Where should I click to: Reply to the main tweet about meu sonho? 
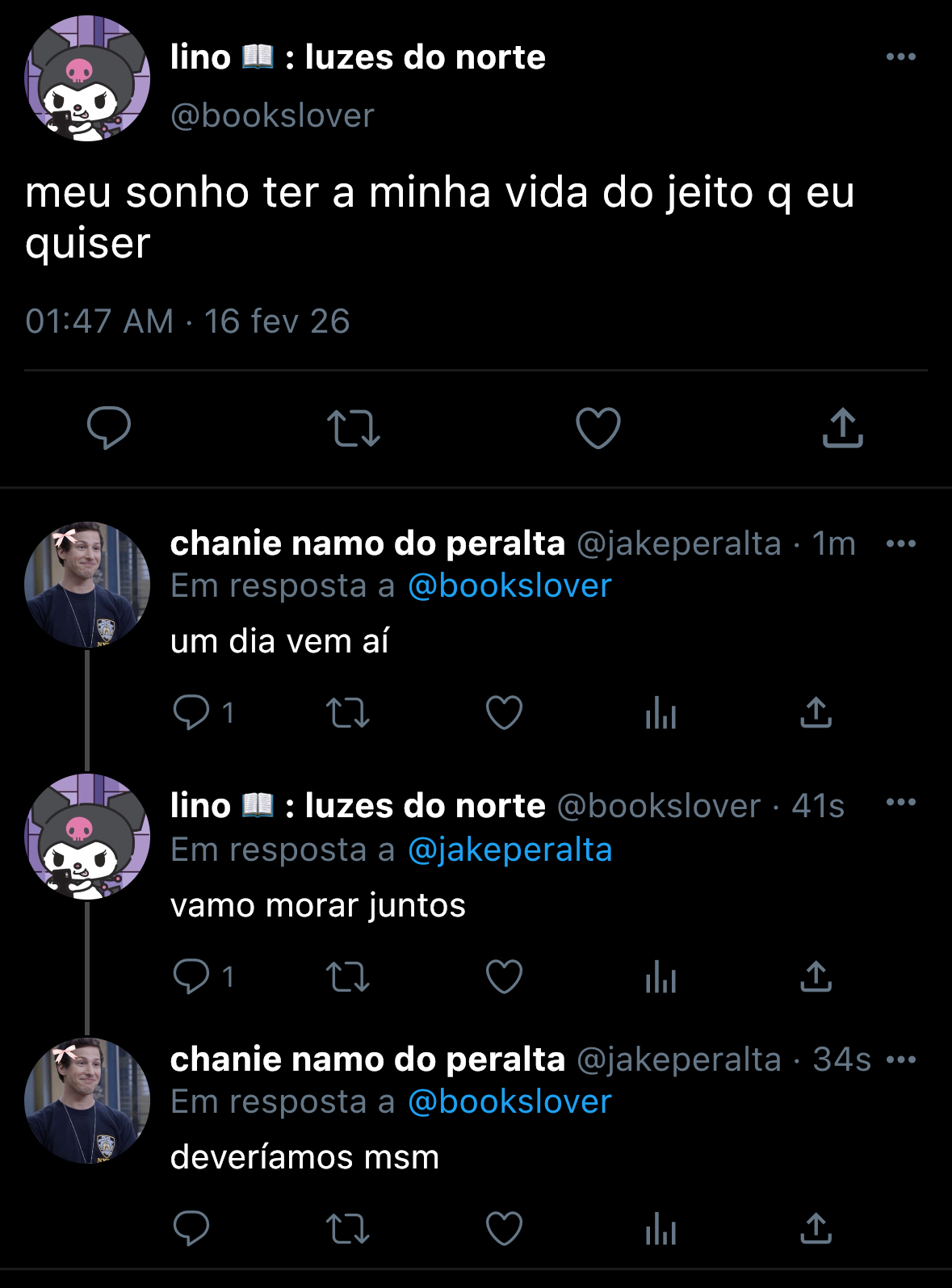(x=109, y=427)
